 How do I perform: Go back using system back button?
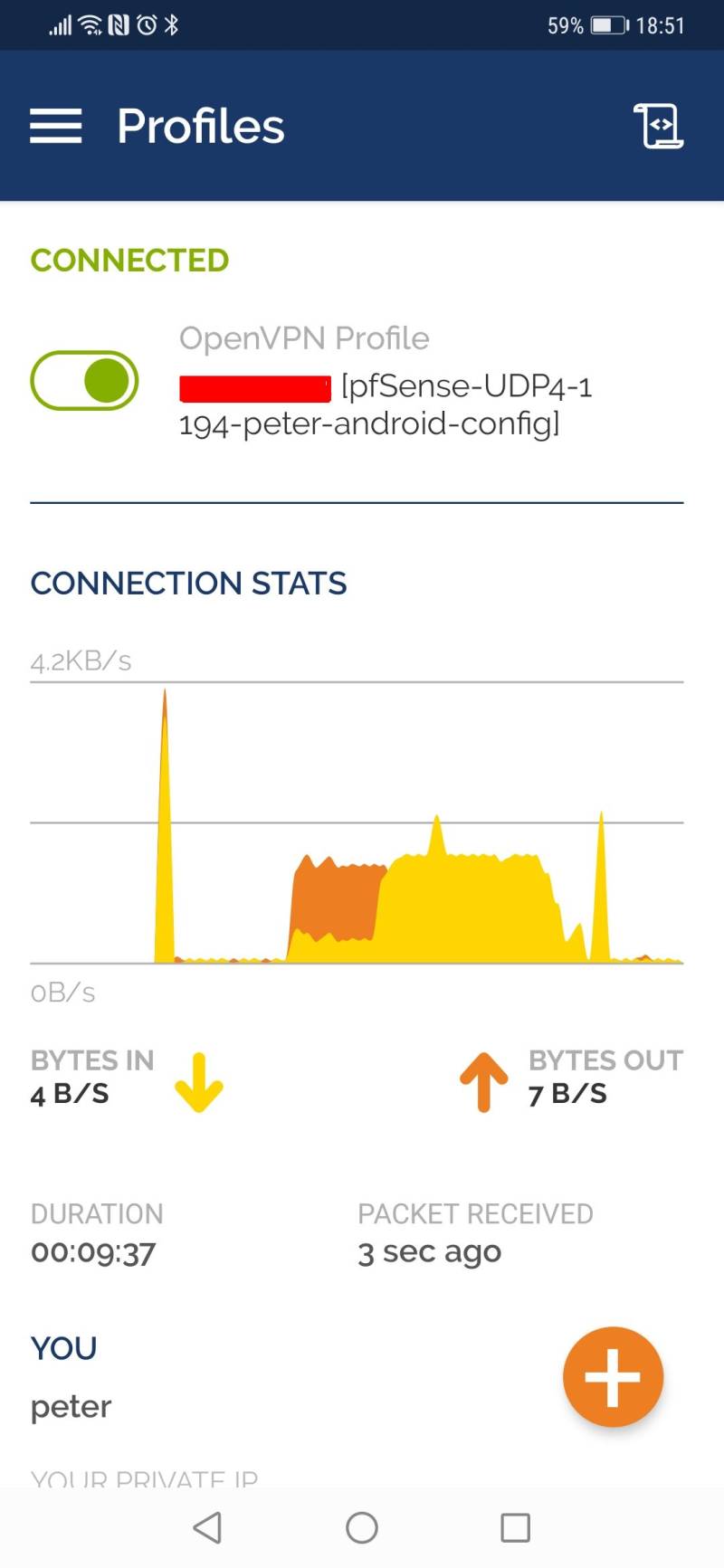pyautogui.click(x=207, y=1527)
